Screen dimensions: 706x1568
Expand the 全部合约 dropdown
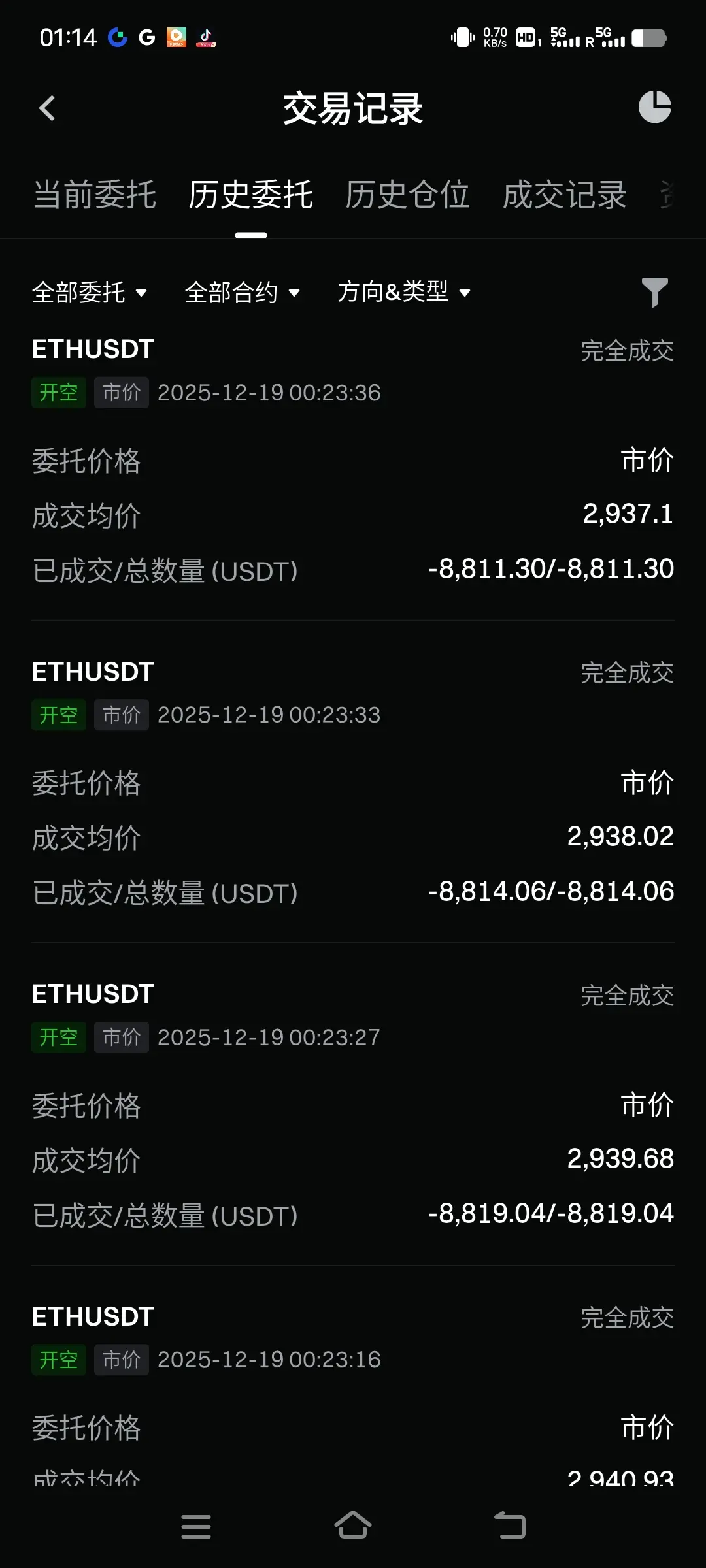click(243, 293)
